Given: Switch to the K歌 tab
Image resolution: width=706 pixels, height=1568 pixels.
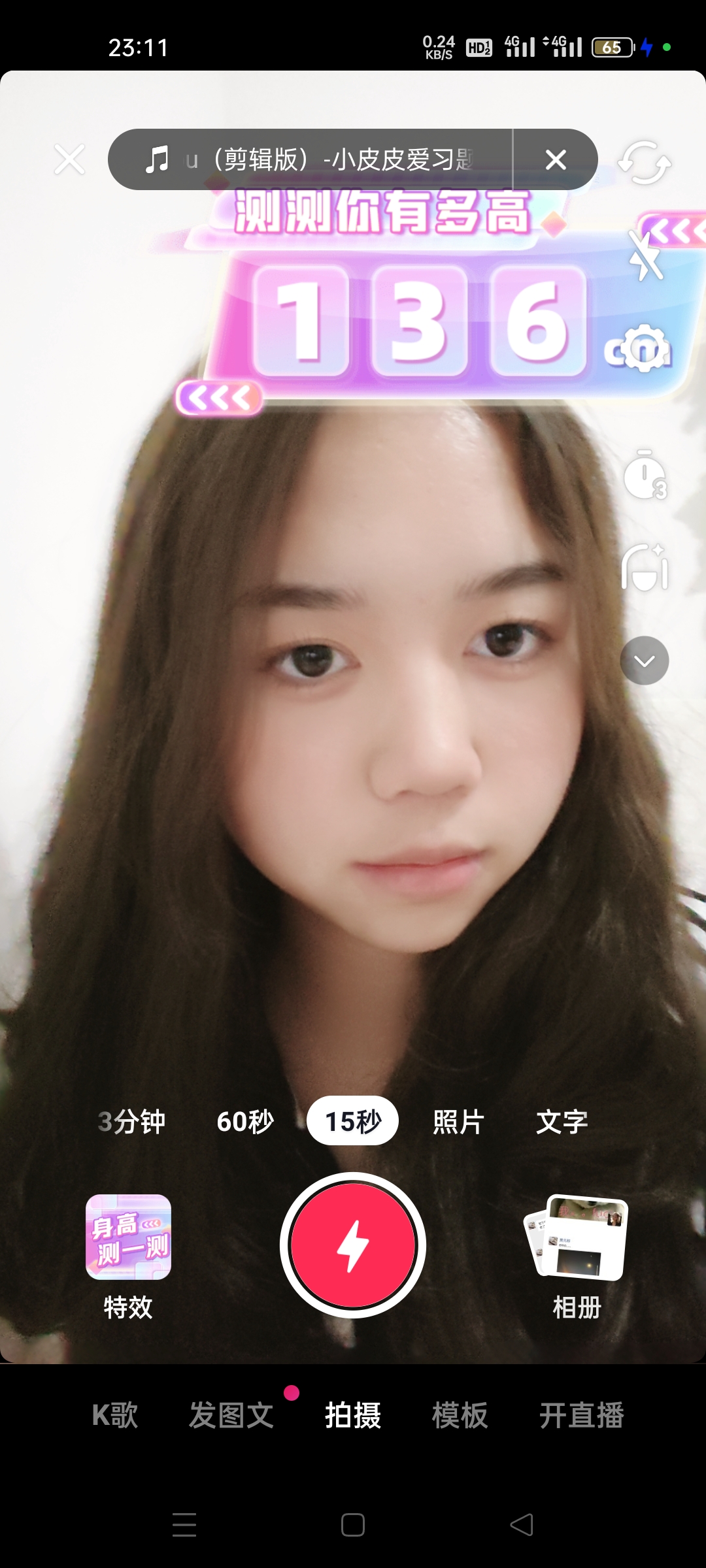Looking at the screenshot, I should pyautogui.click(x=115, y=1415).
